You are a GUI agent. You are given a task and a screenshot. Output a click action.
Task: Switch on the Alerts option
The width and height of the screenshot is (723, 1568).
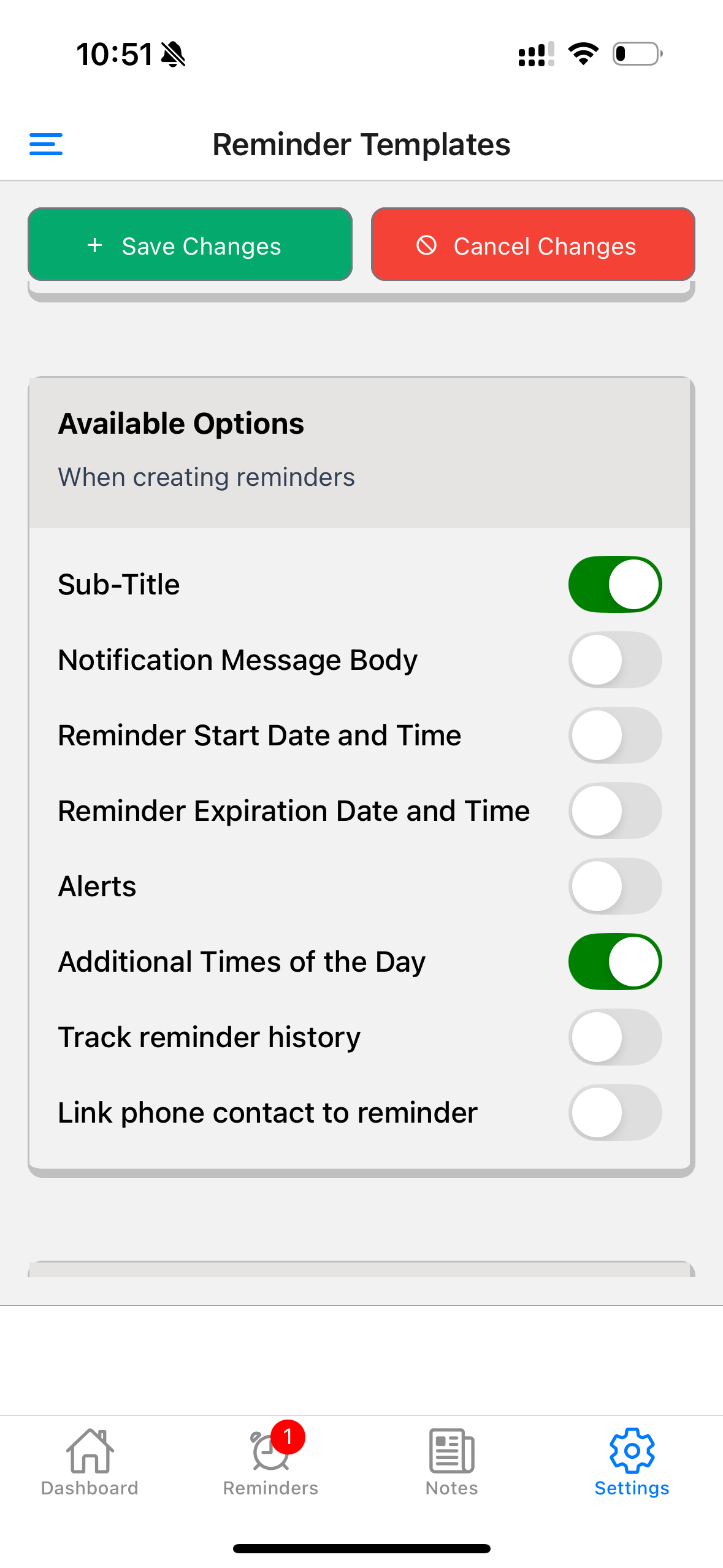point(614,886)
